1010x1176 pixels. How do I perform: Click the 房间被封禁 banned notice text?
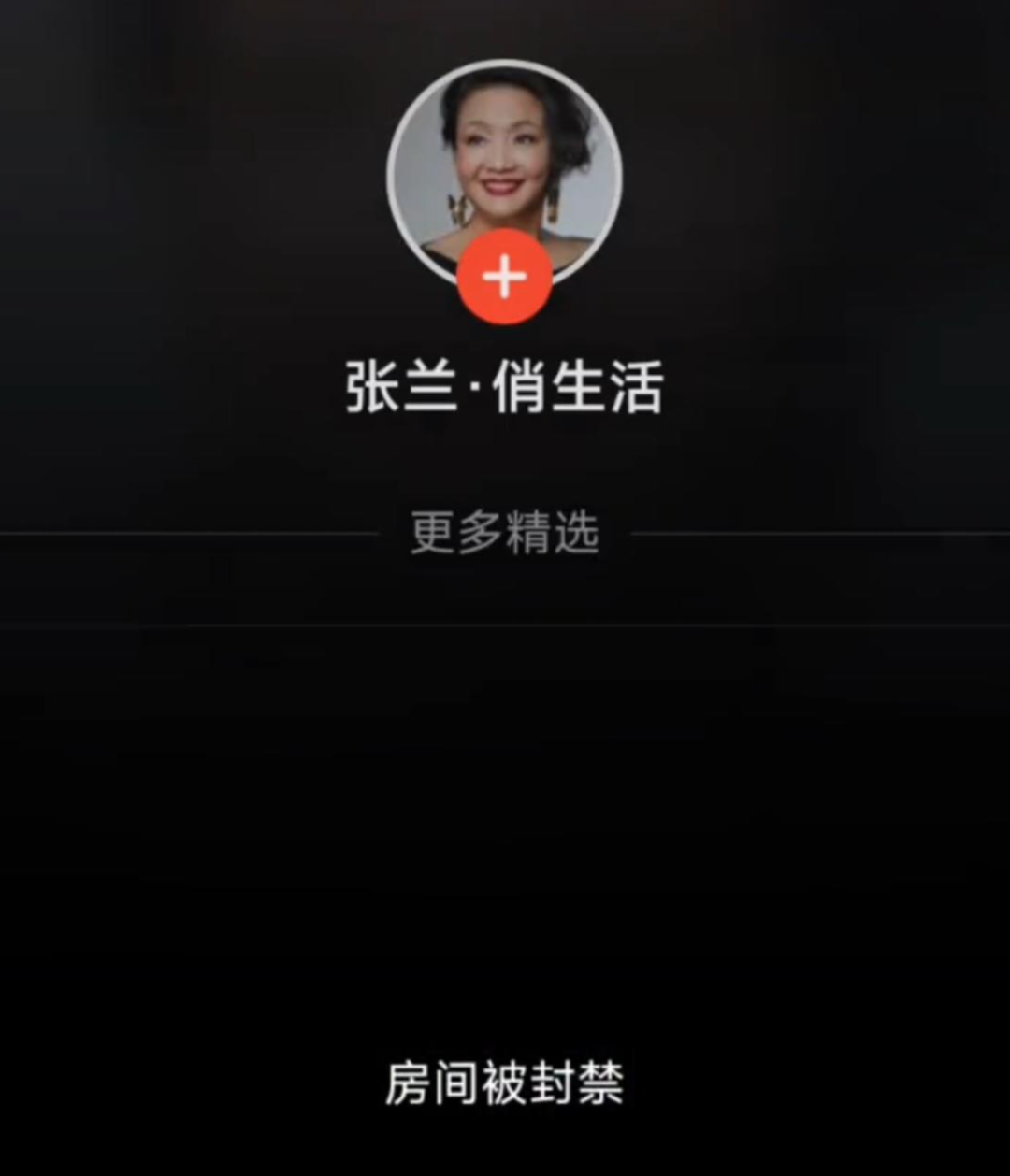(x=503, y=1080)
